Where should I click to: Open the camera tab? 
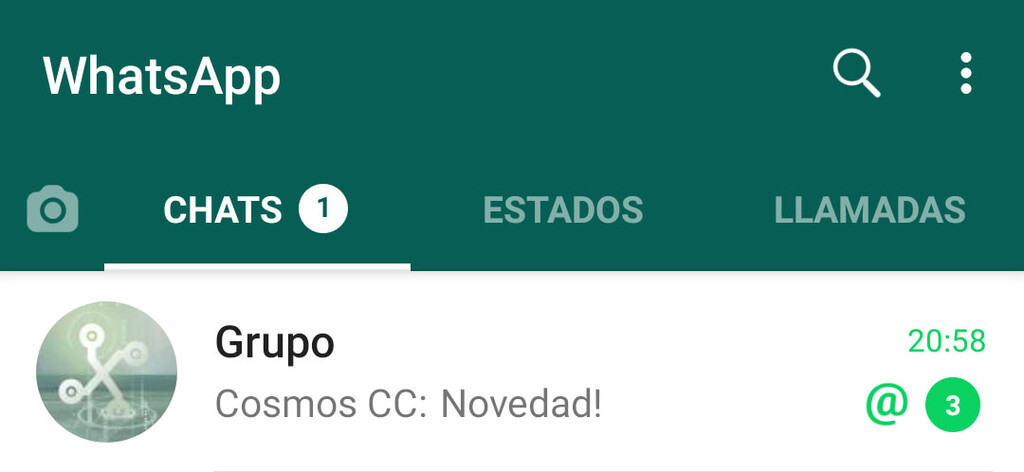[x=52, y=210]
